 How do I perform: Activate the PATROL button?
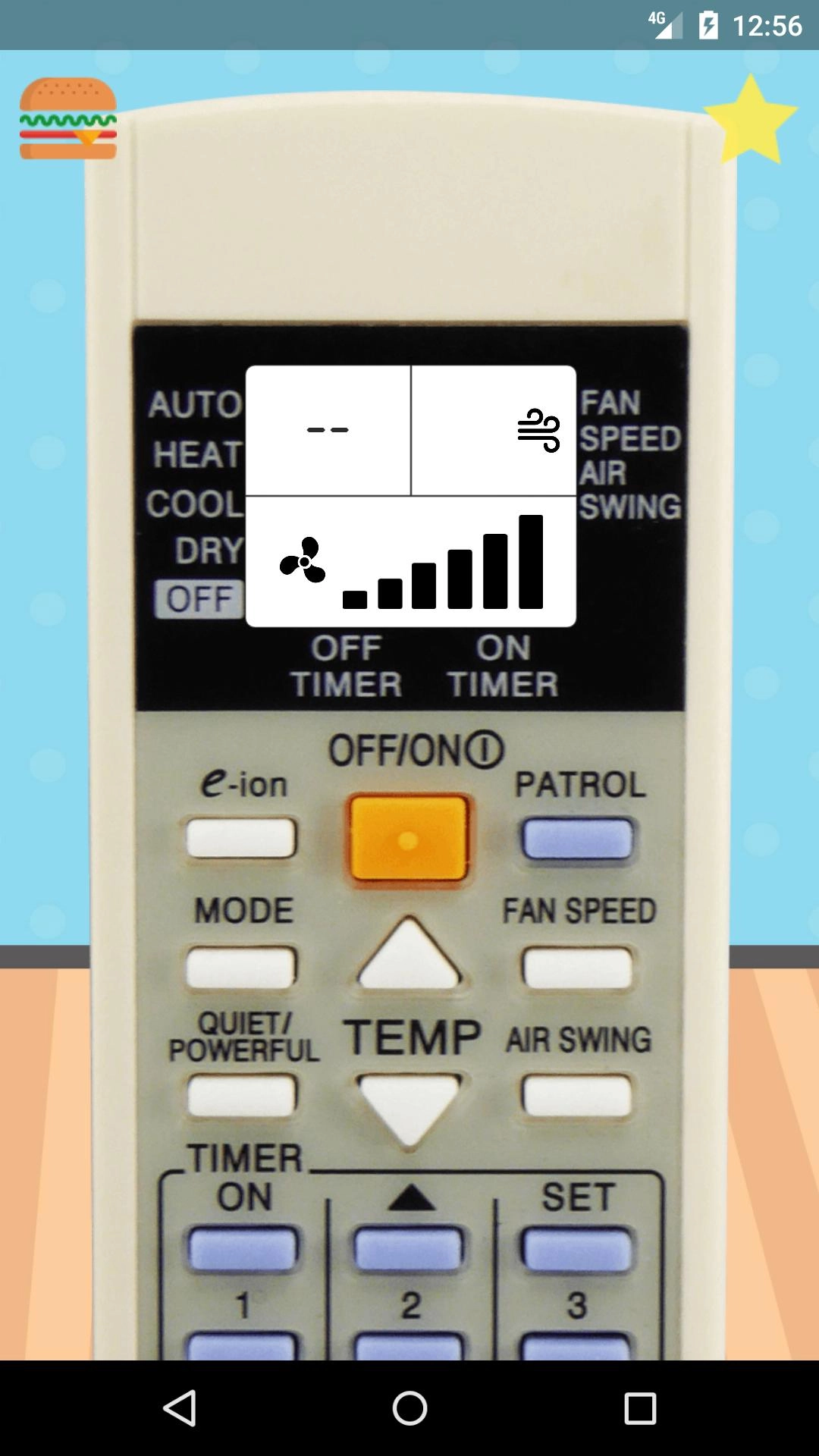point(577,839)
